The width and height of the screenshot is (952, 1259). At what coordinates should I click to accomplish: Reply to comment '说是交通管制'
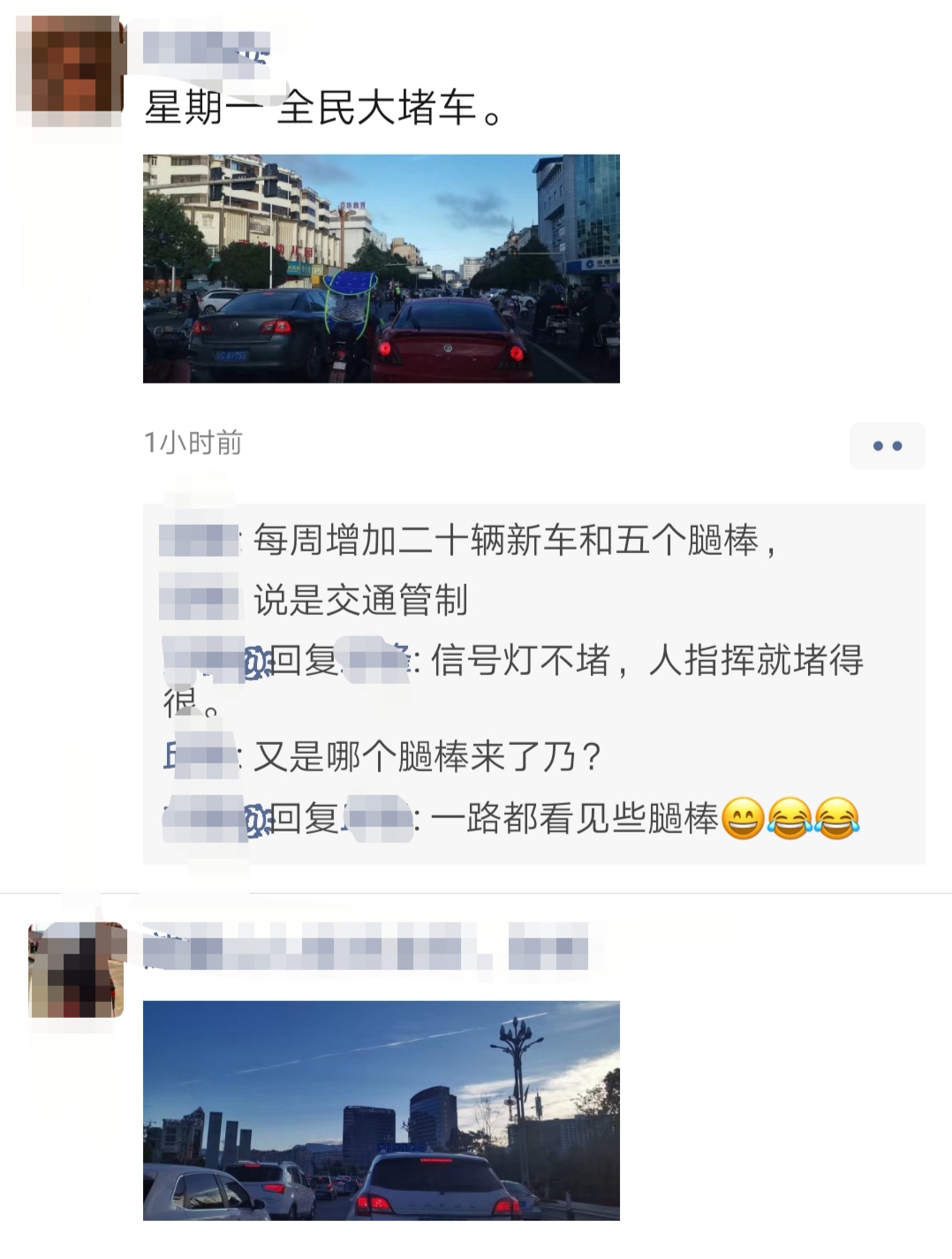(360, 601)
